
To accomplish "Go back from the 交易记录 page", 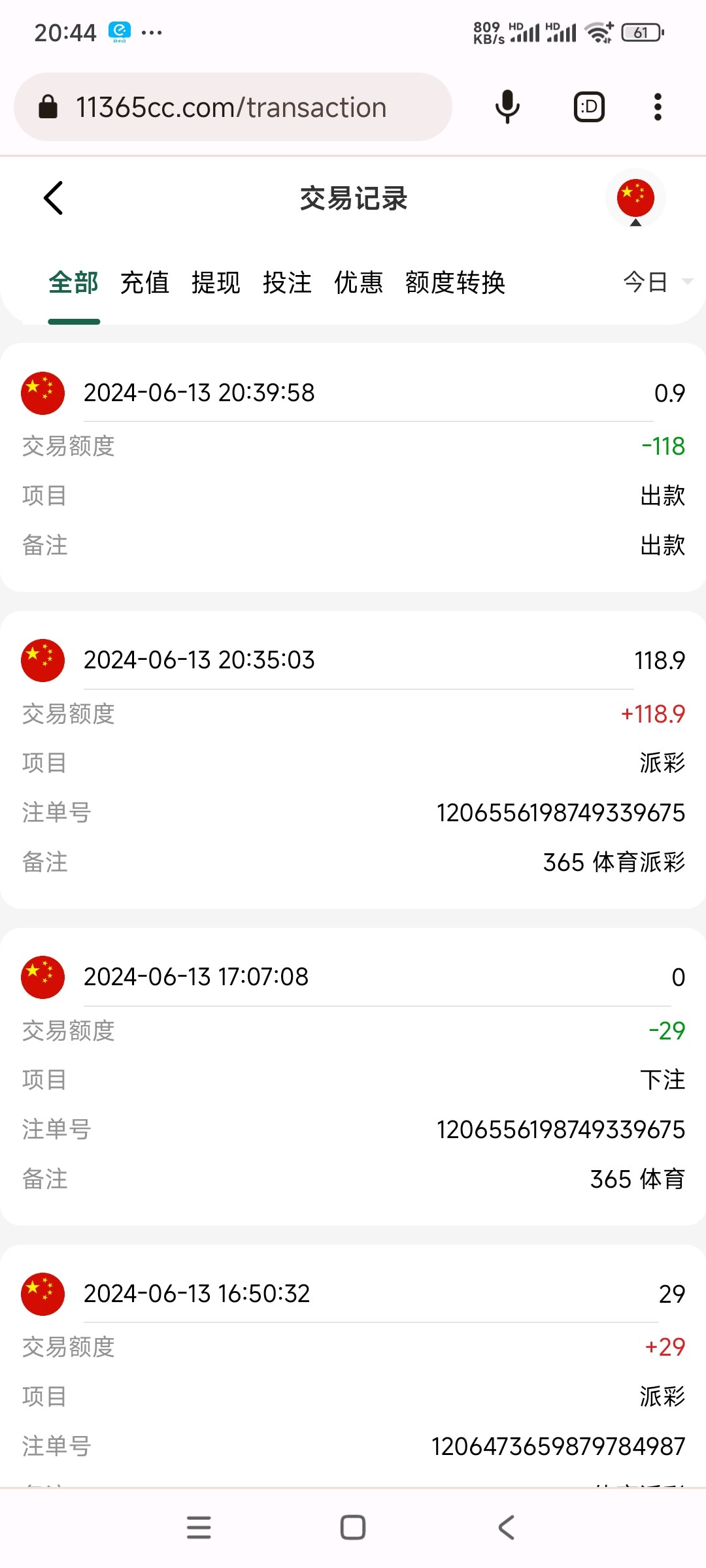I will tap(54, 198).
